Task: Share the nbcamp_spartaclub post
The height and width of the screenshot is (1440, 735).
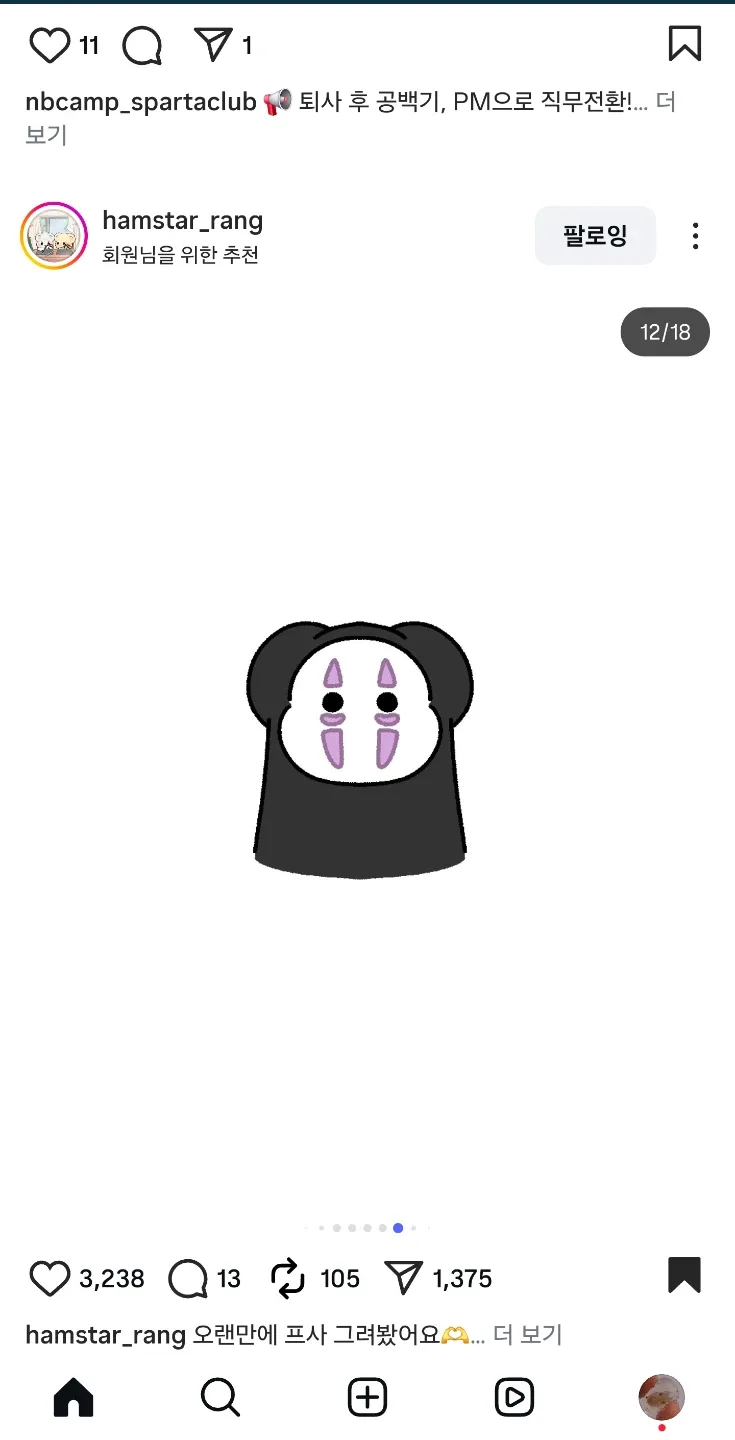Action: coord(212,45)
